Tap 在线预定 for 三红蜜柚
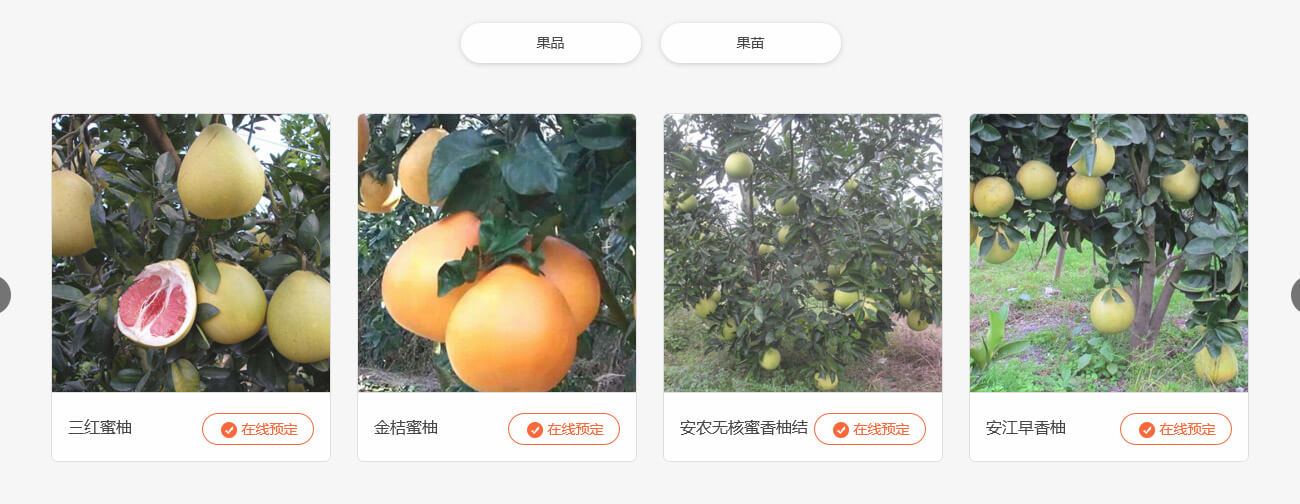Image resolution: width=1300 pixels, height=504 pixels. click(258, 429)
